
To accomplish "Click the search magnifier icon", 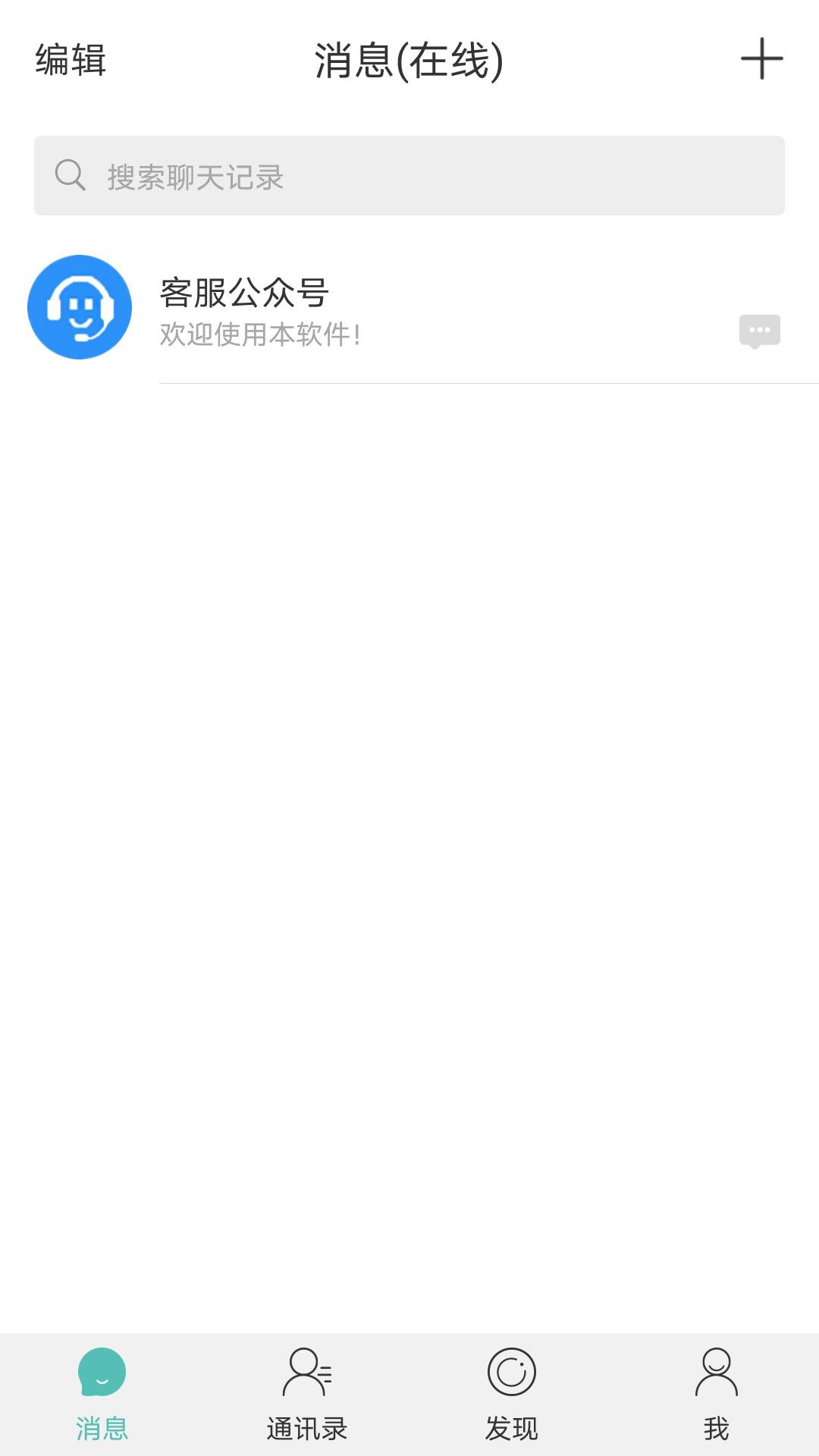I will click(69, 175).
